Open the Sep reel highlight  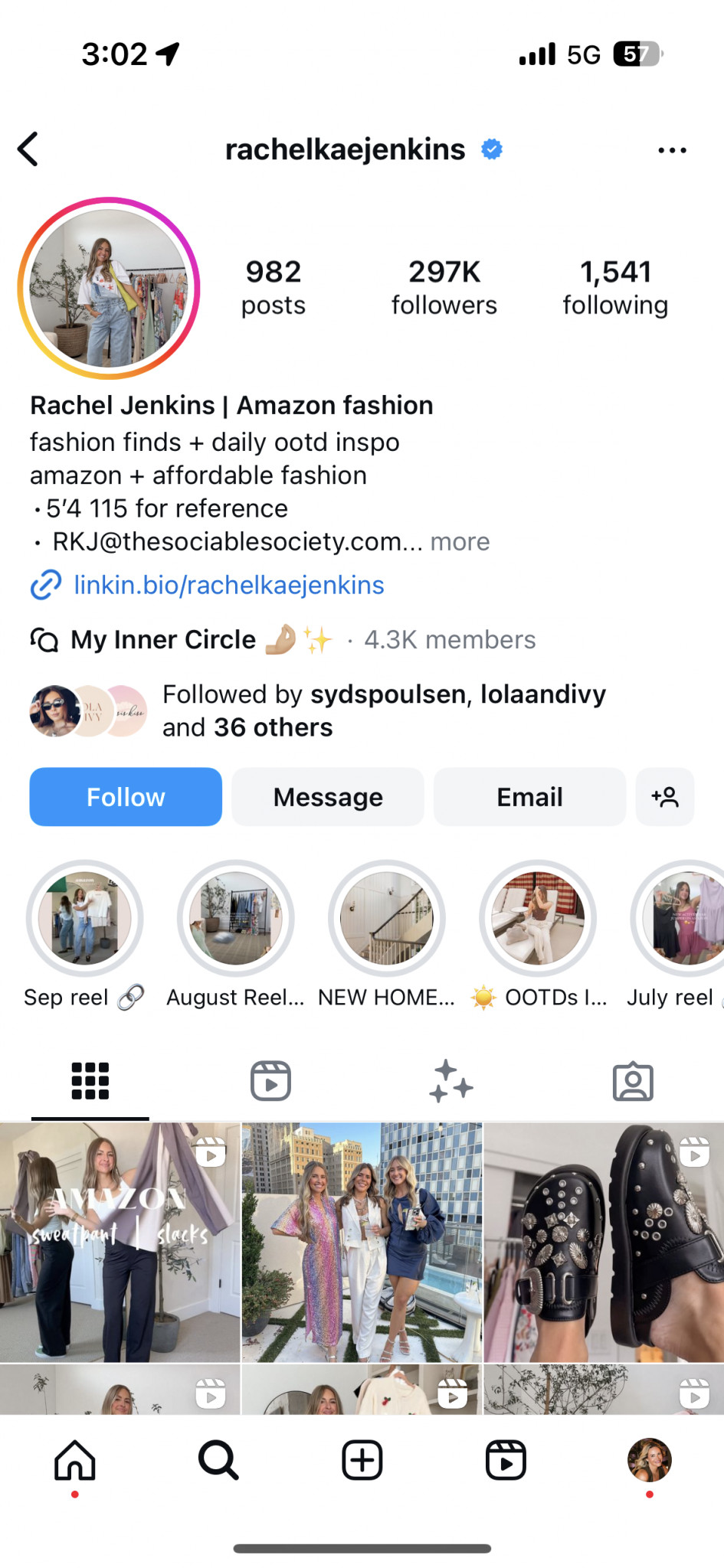coord(84,917)
